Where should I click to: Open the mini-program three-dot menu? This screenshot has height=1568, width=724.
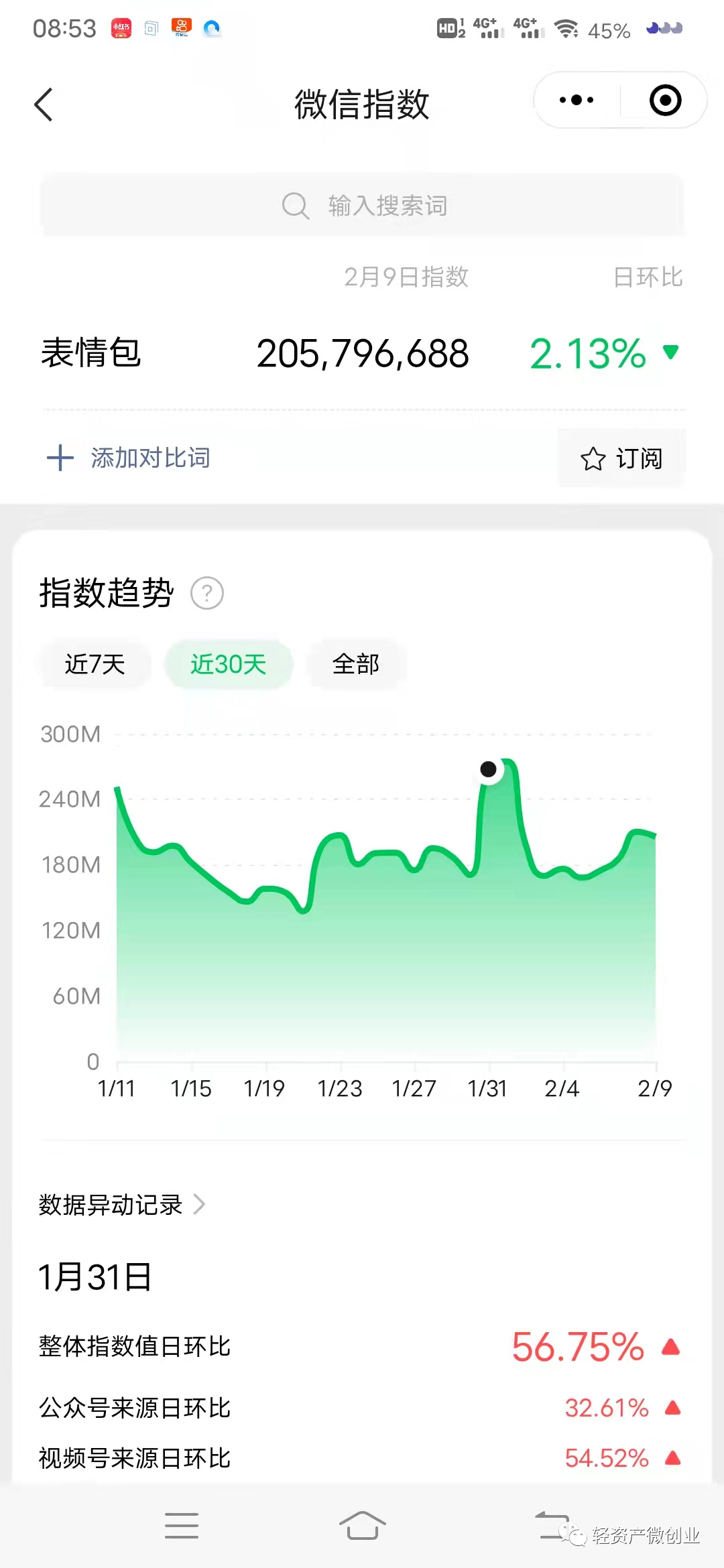[x=577, y=101]
